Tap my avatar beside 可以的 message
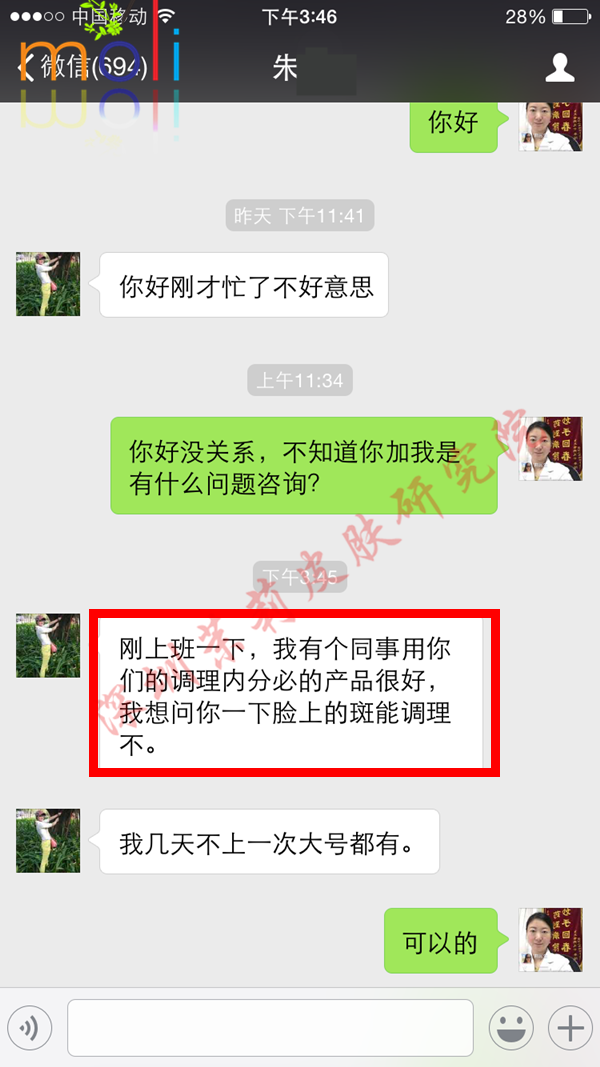The image size is (600, 1067). 550,940
